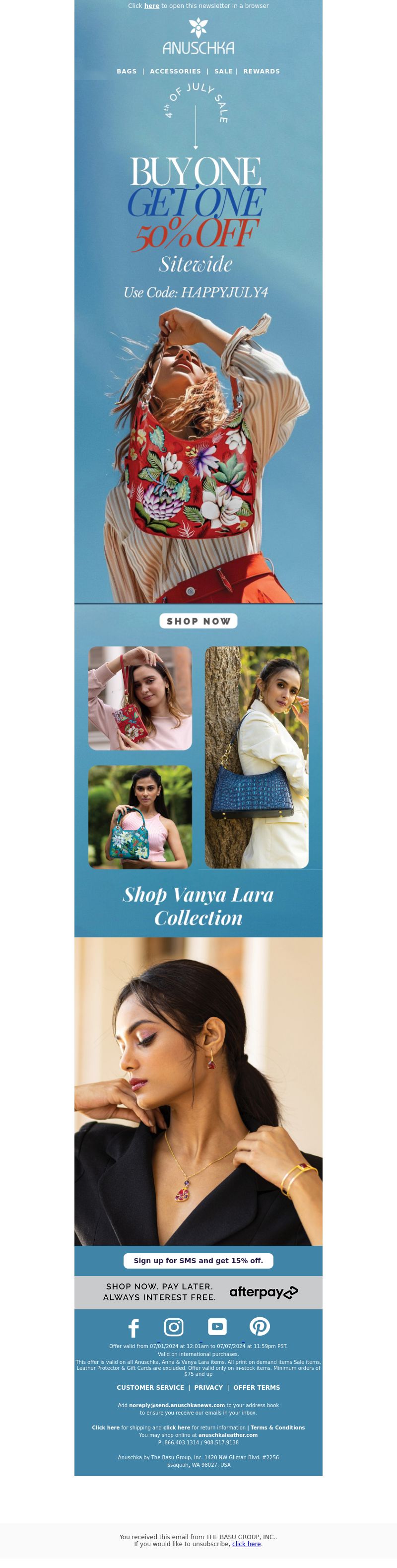Open the BAGS navigation link
397x1568 pixels.
tap(127, 71)
